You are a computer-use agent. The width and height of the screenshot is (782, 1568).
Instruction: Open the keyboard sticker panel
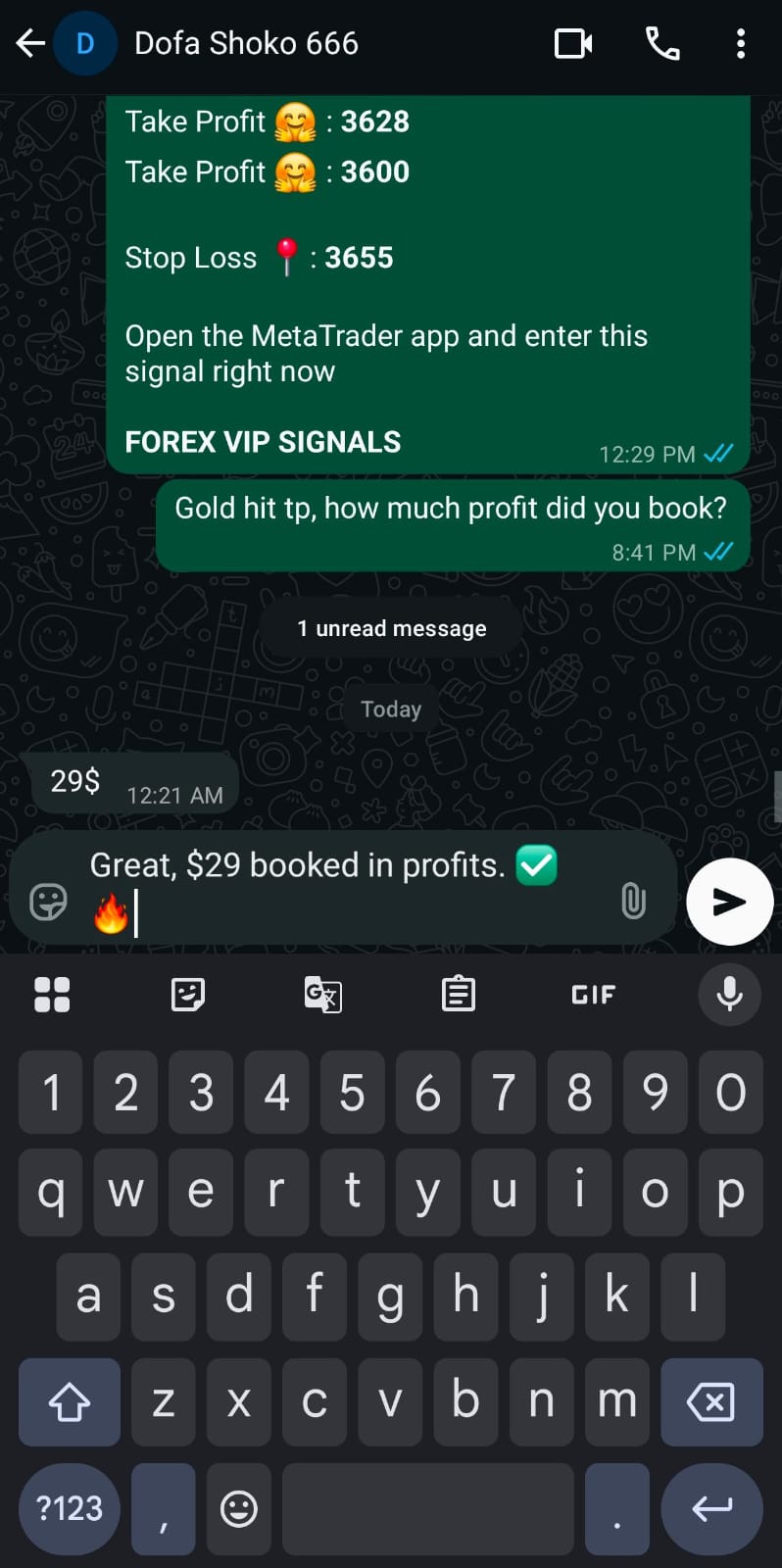(x=187, y=995)
